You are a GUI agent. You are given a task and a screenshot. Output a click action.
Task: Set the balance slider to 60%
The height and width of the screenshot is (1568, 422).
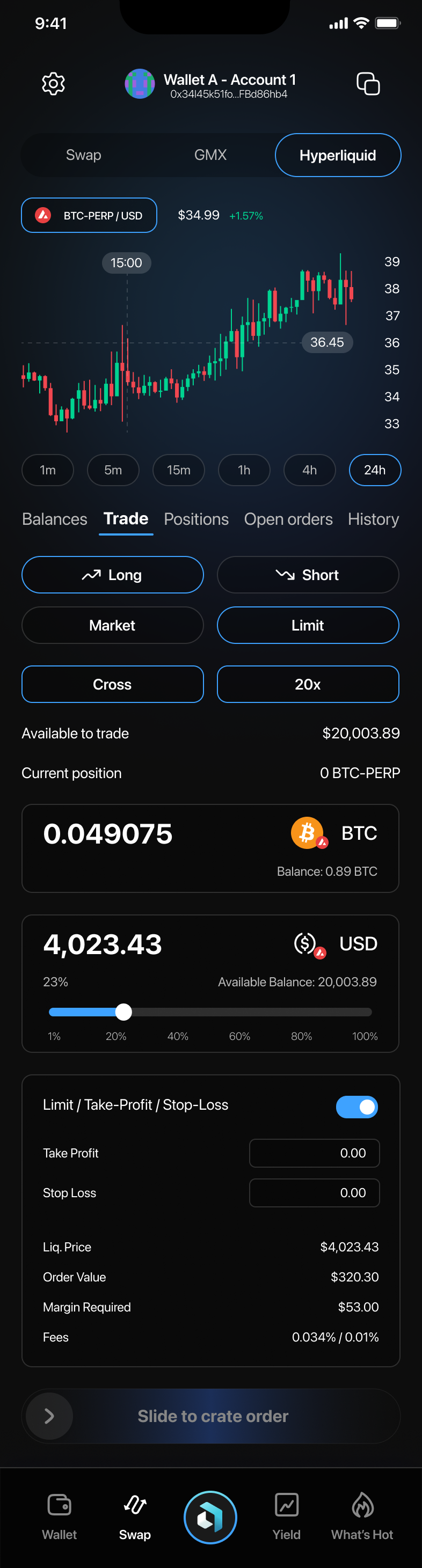[x=239, y=1012]
